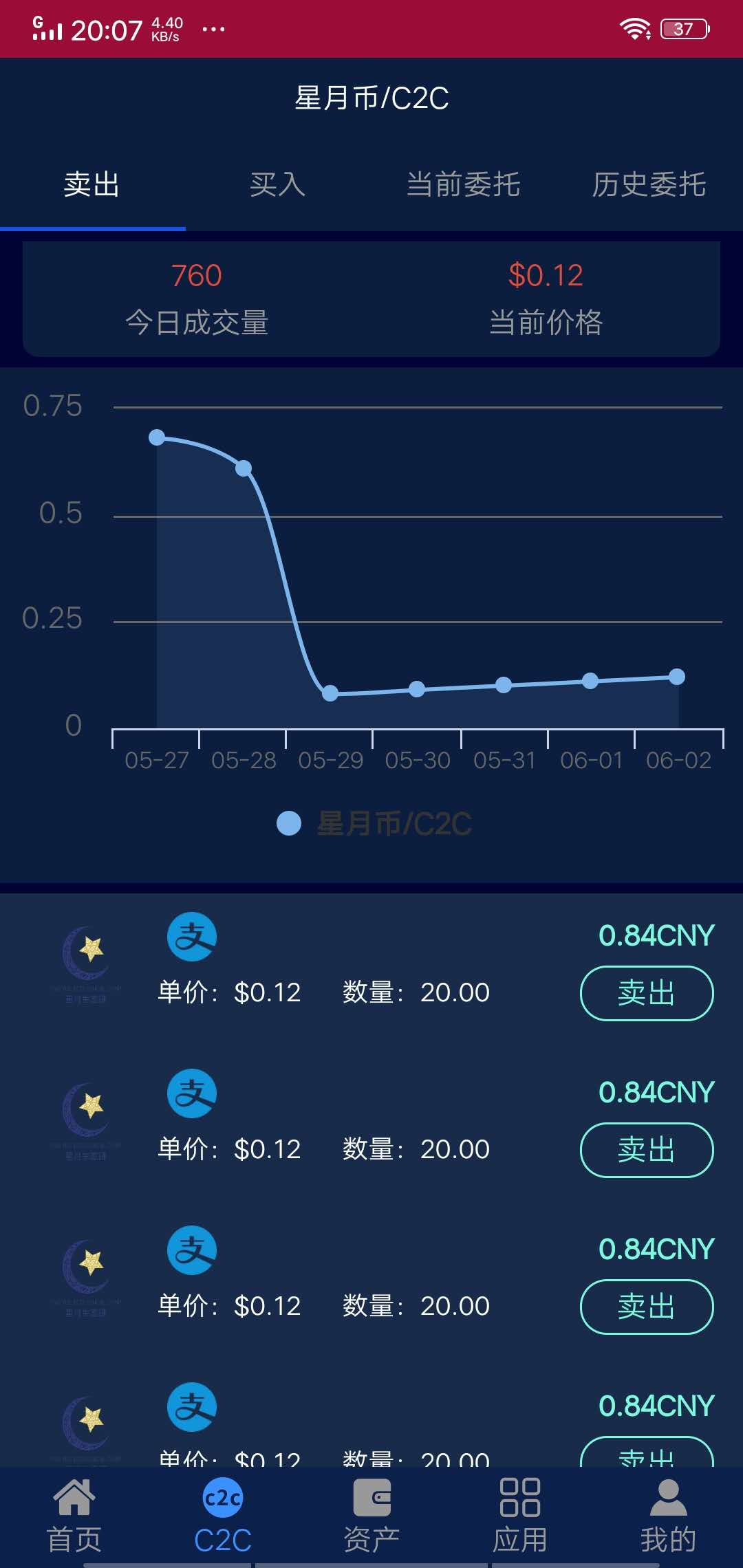Screen dimensions: 743x1568
Task: Tap the 今日成交量 value 760
Action: pyautogui.click(x=197, y=276)
